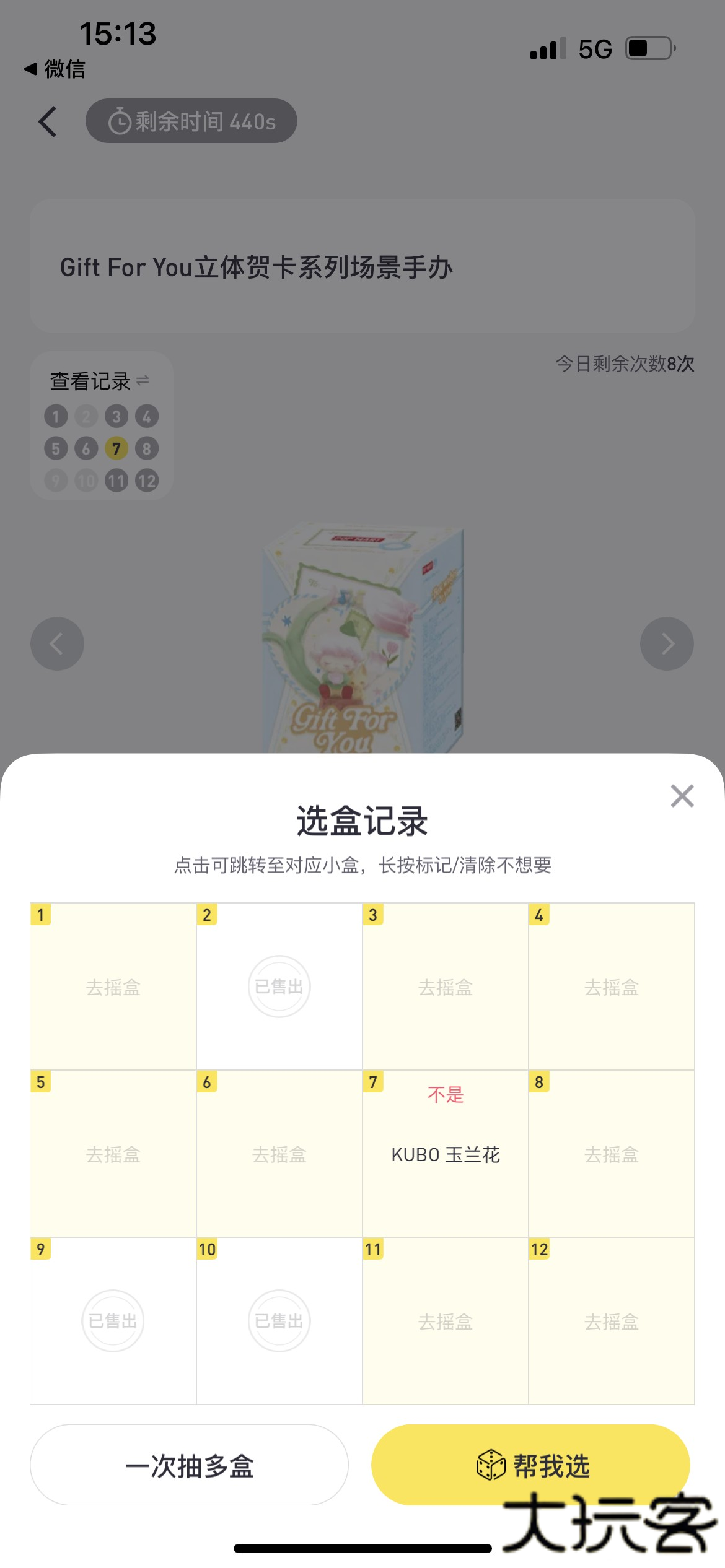This screenshot has width=725, height=1568.
Task: Click the dice icon on 帮我选 button
Action: (x=490, y=1464)
